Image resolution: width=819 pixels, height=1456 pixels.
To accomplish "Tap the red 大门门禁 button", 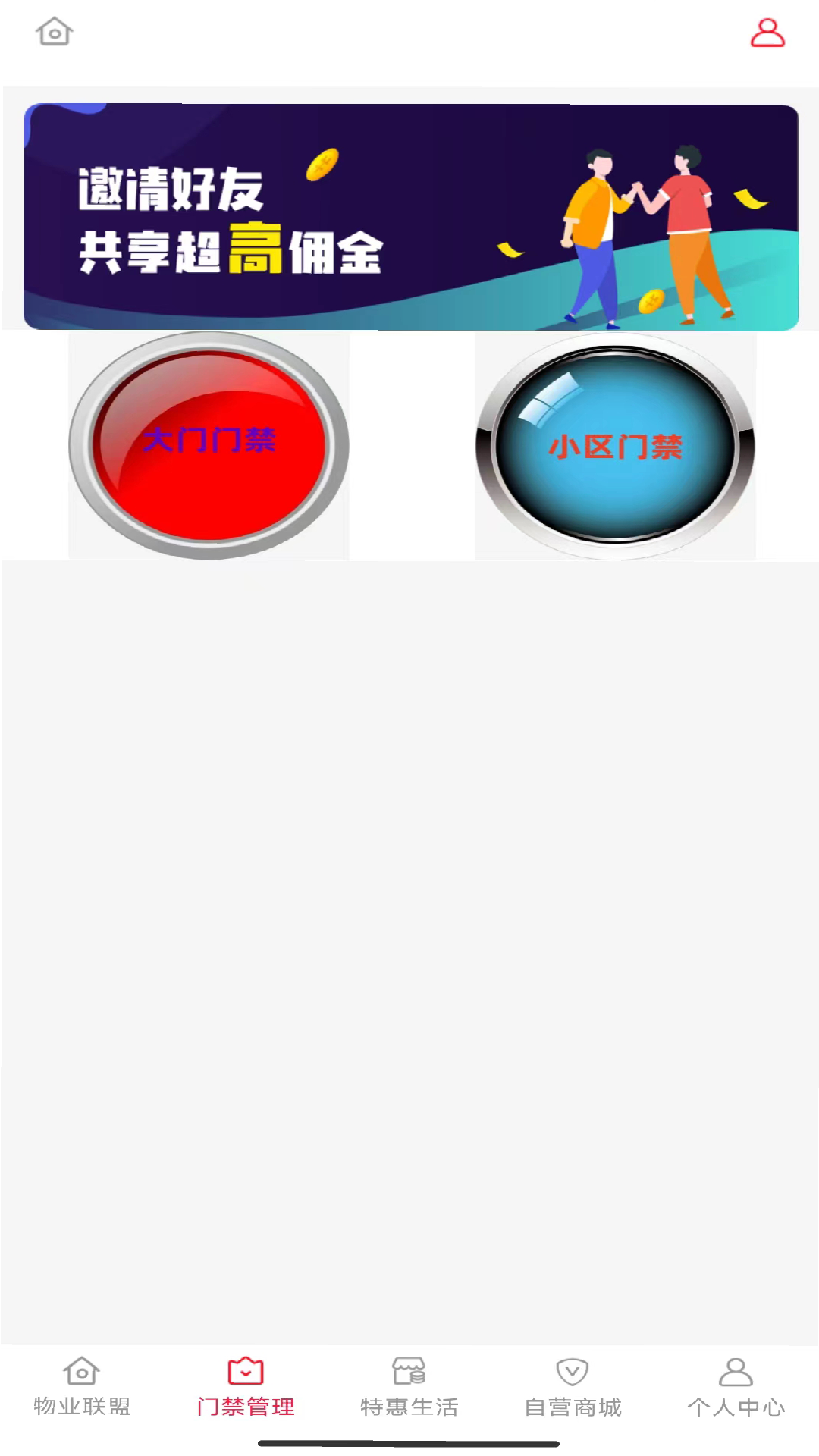I will tap(209, 444).
